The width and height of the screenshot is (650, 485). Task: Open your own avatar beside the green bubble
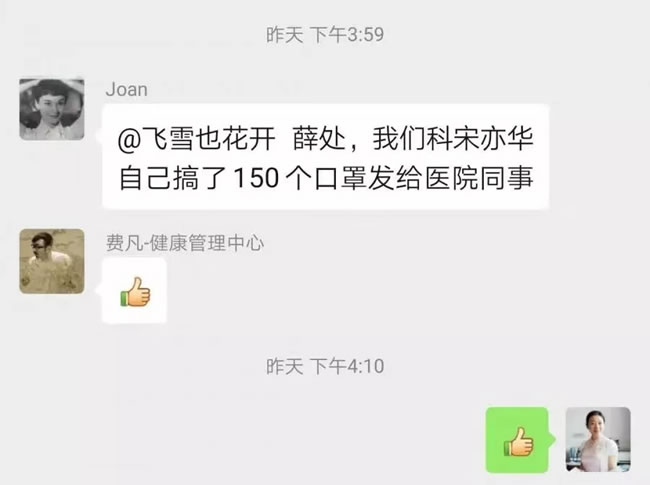(x=598, y=440)
